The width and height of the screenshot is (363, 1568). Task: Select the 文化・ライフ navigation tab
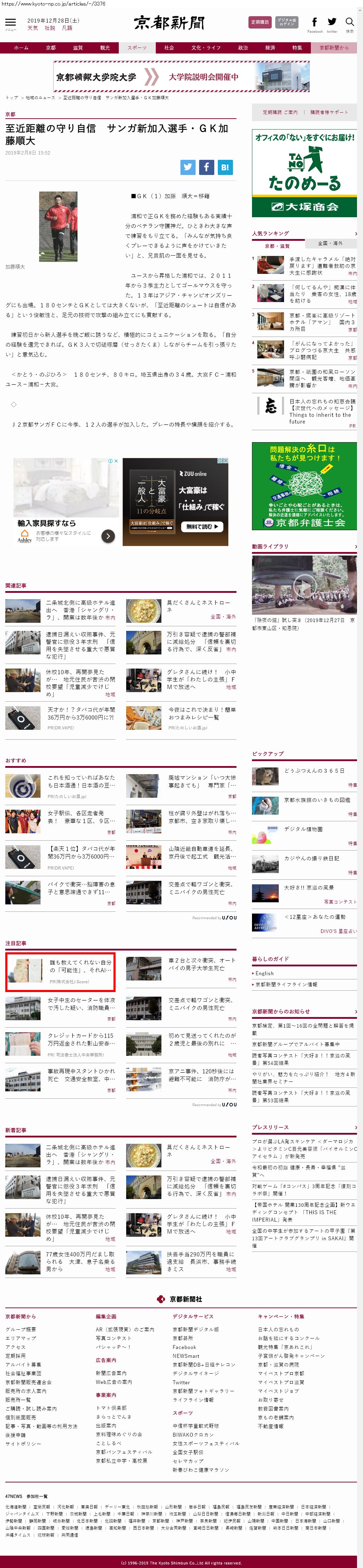(x=205, y=48)
